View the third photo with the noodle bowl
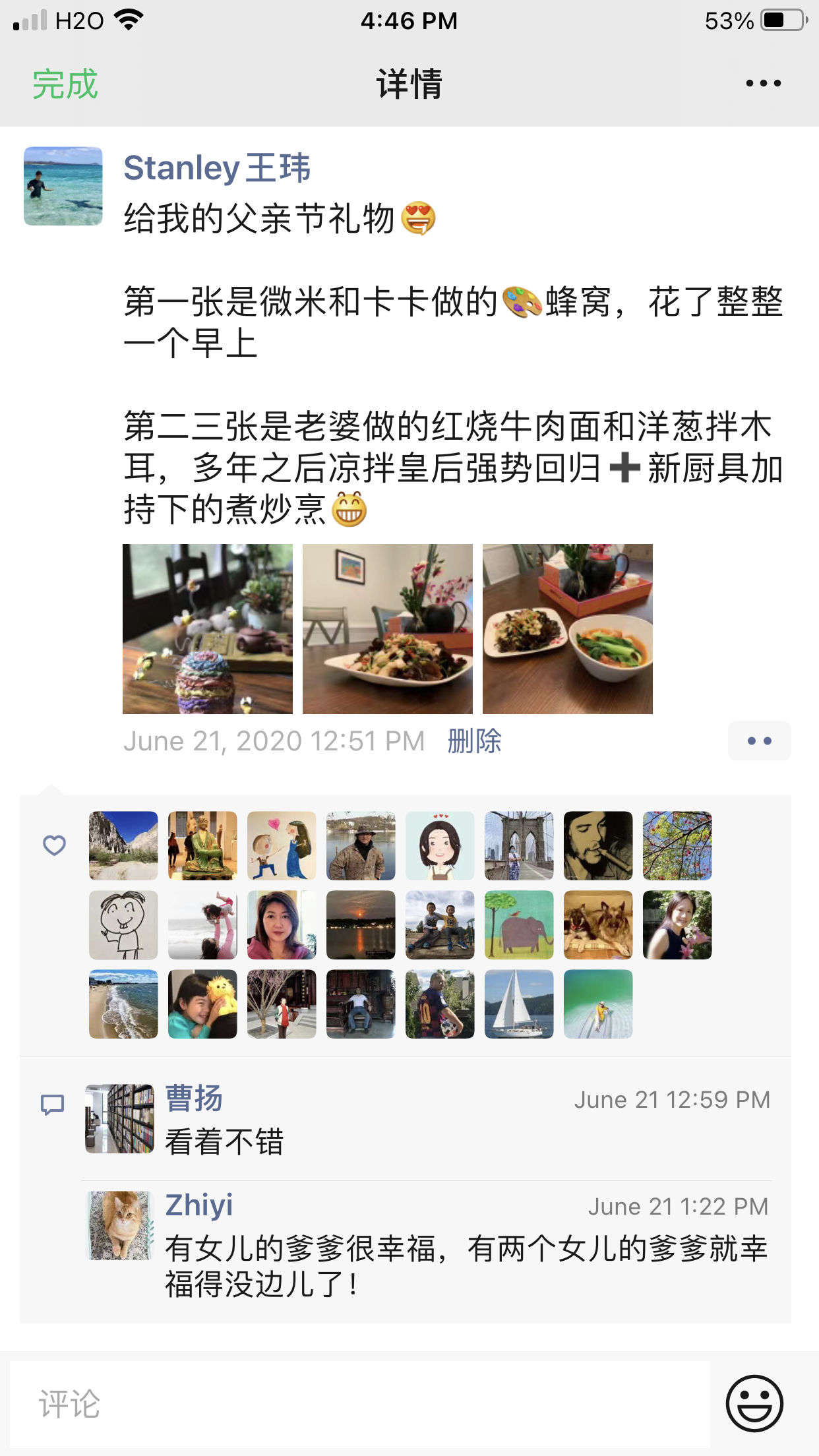The height and width of the screenshot is (1456, 819). click(x=568, y=628)
